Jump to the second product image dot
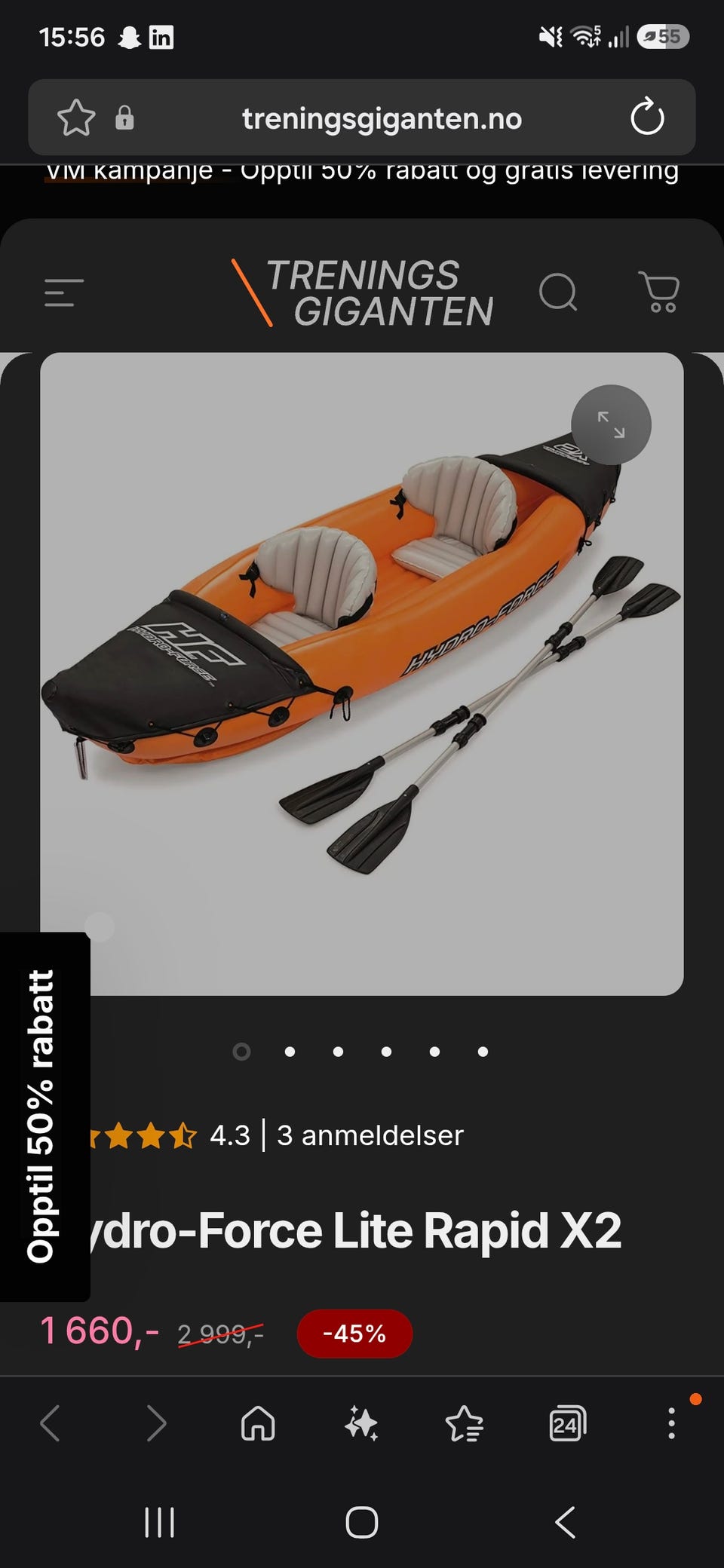The width and height of the screenshot is (724, 1568). (290, 1052)
